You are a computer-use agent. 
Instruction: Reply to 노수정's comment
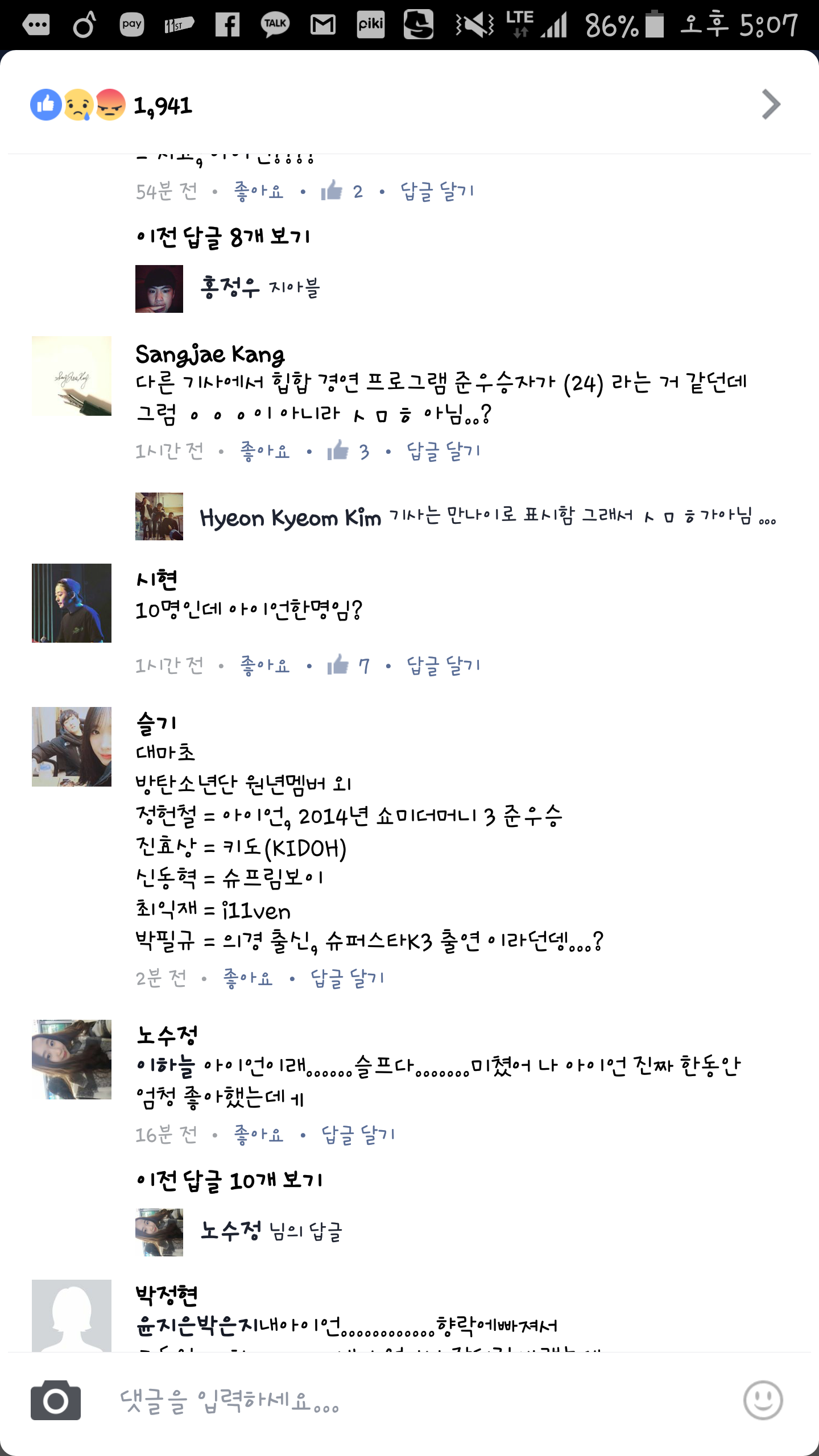click(358, 1135)
